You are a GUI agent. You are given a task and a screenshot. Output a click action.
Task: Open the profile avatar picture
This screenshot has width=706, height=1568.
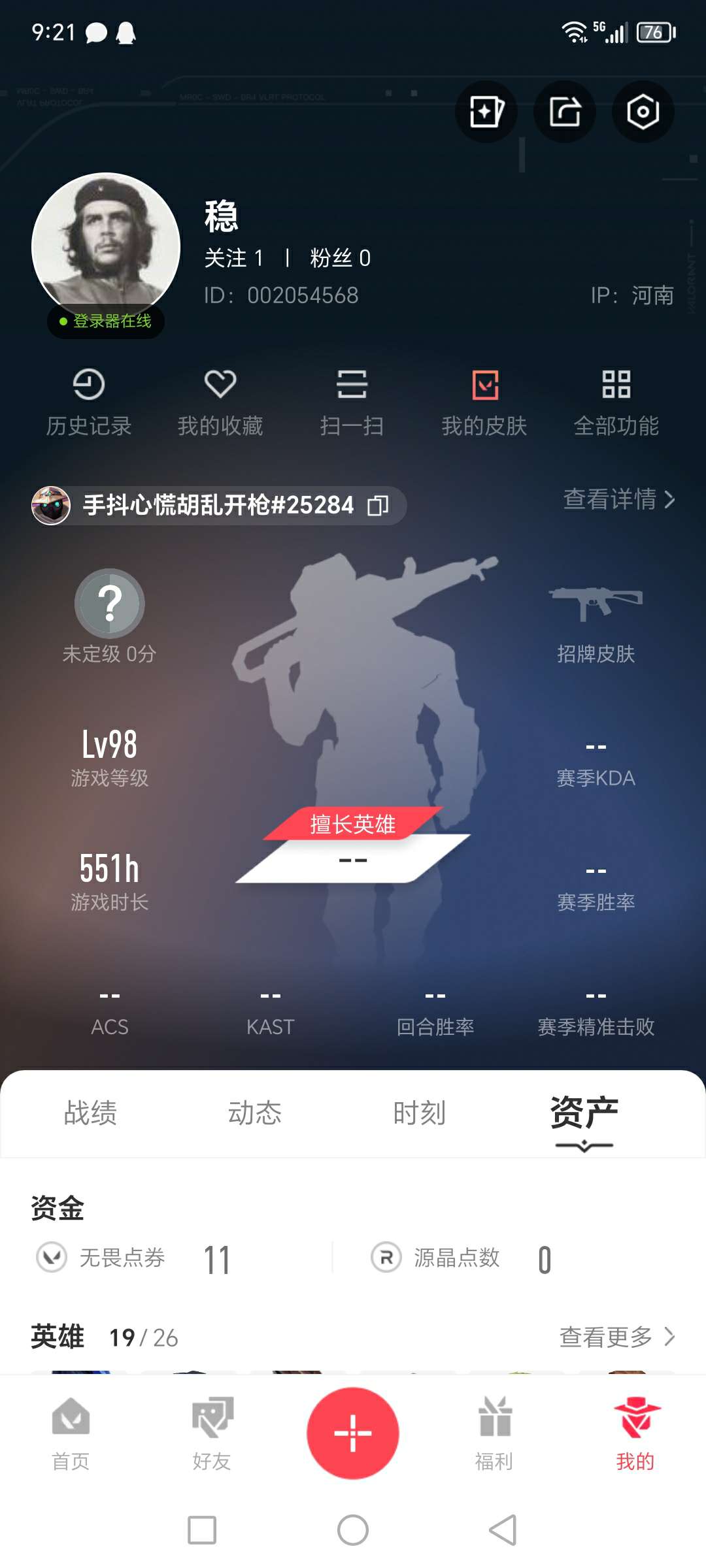click(x=106, y=246)
